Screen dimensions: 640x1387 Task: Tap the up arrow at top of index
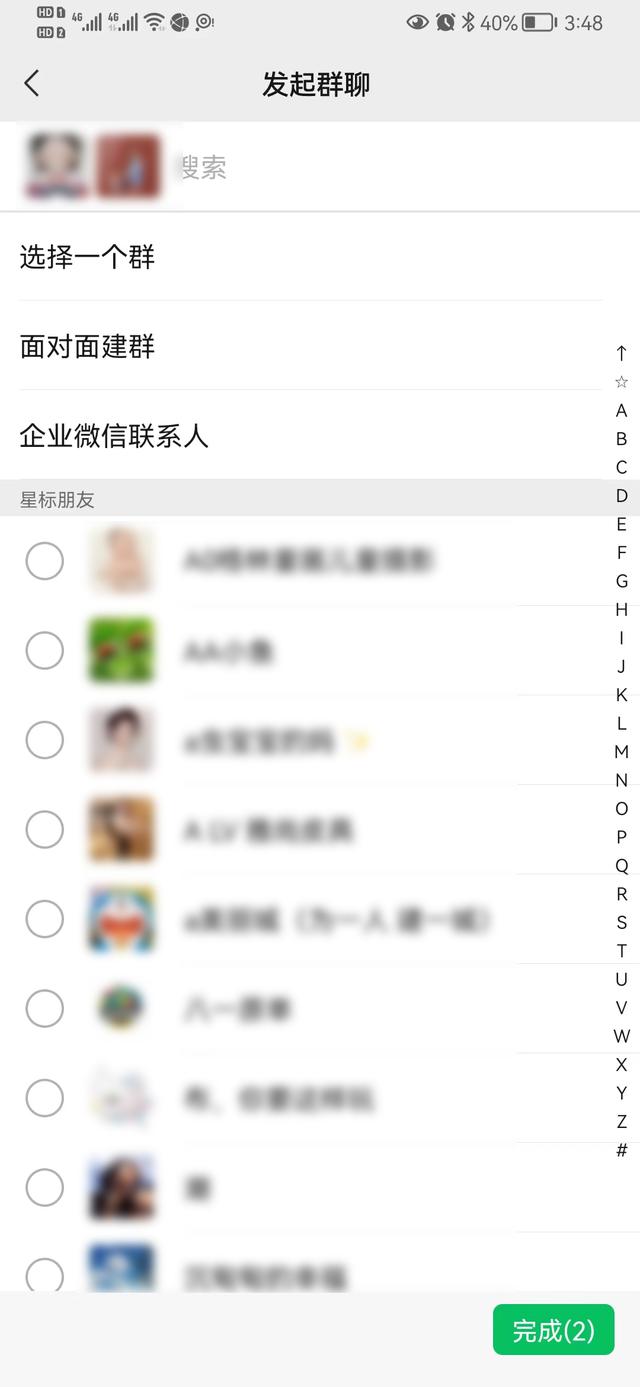click(x=621, y=353)
